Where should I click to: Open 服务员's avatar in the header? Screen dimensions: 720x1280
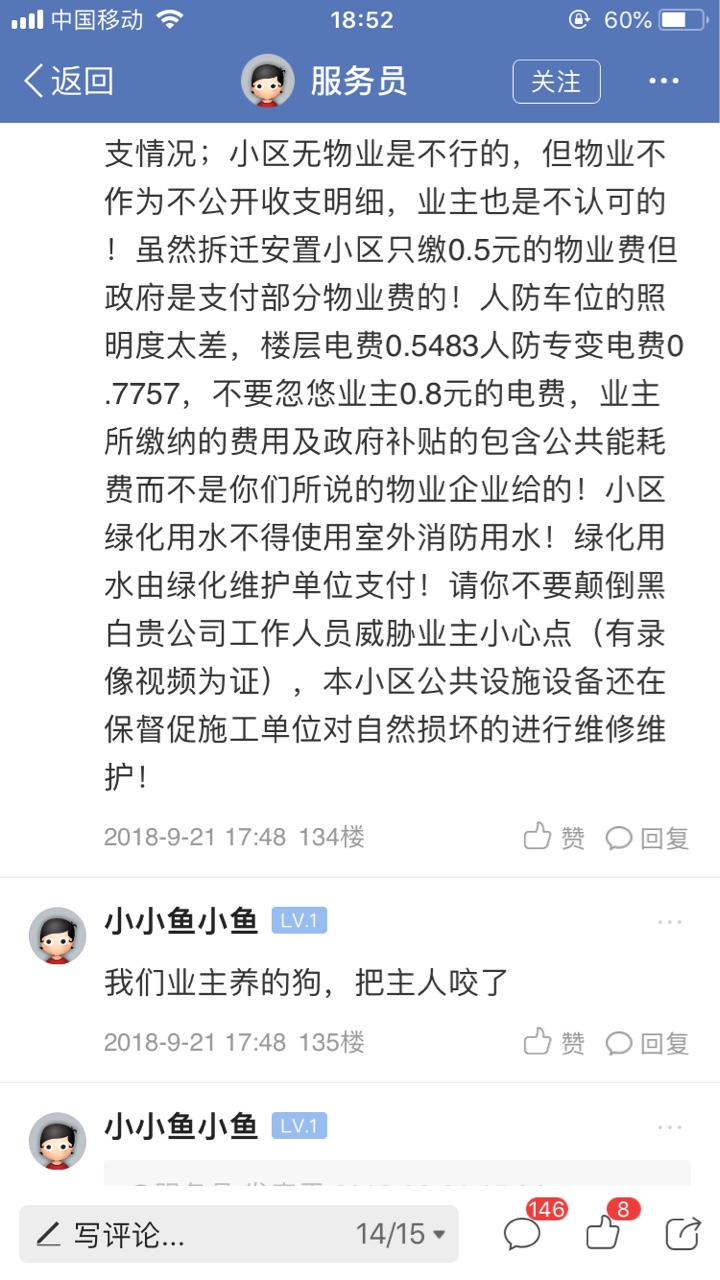[267, 81]
